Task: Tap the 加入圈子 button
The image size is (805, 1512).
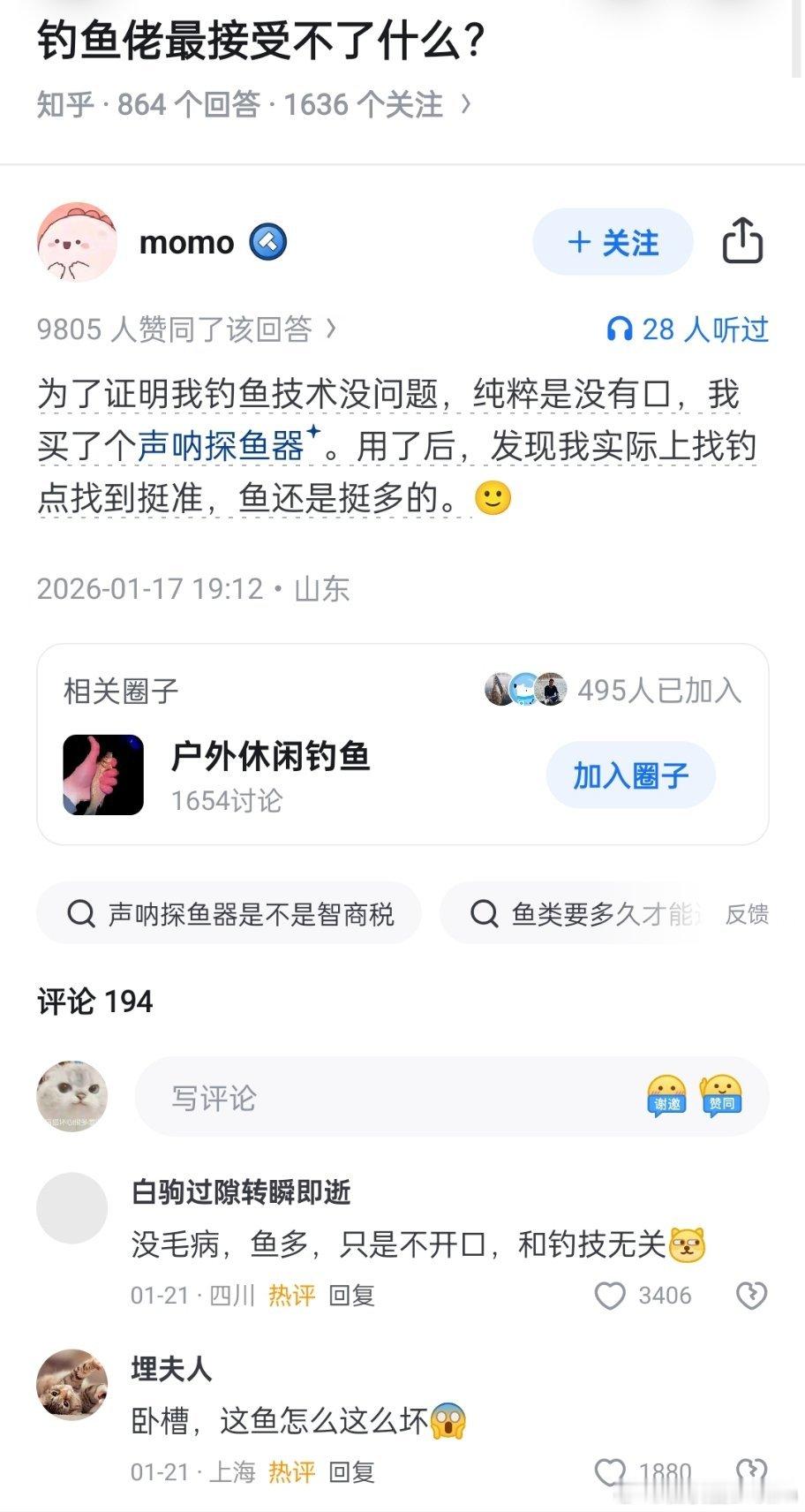Action: pos(630,775)
